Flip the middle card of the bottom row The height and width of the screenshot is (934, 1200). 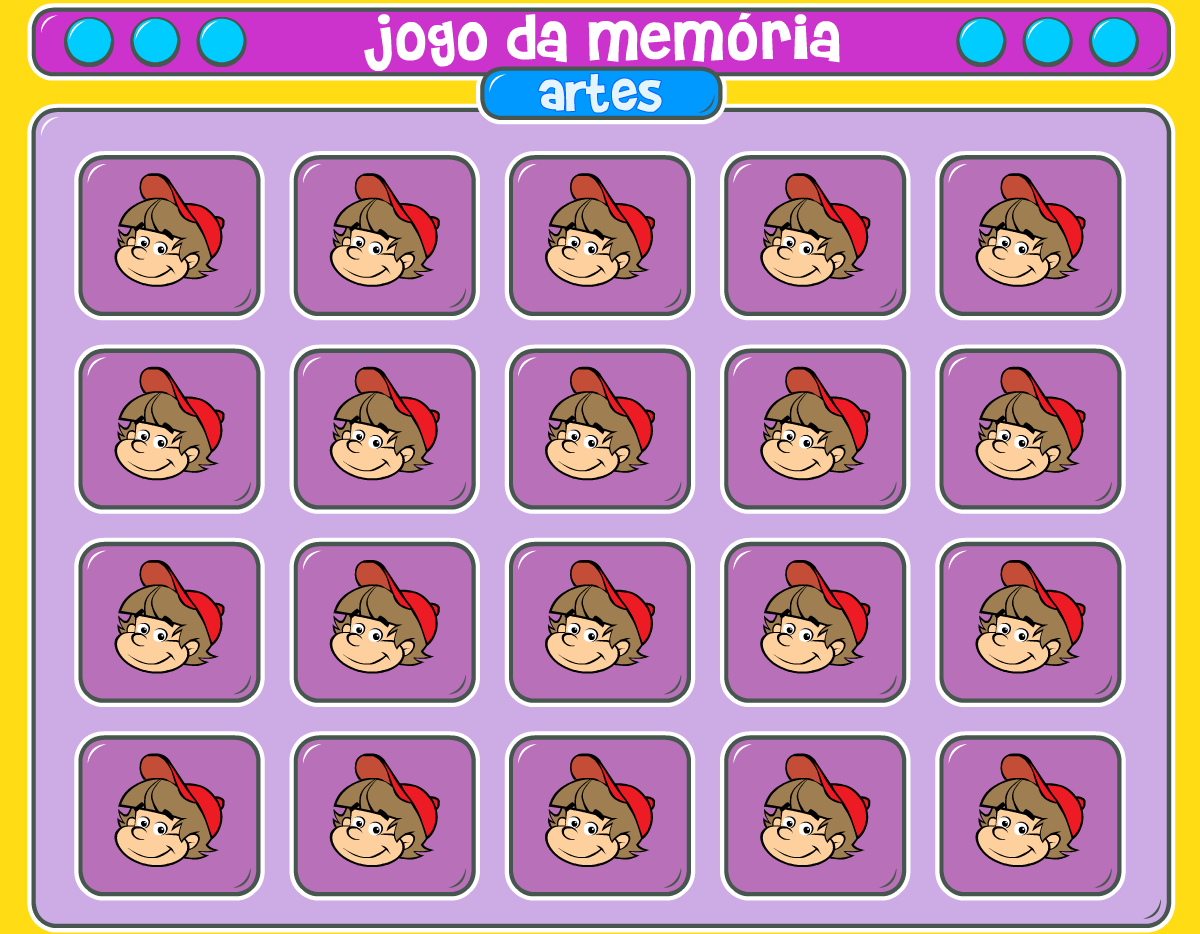click(600, 815)
